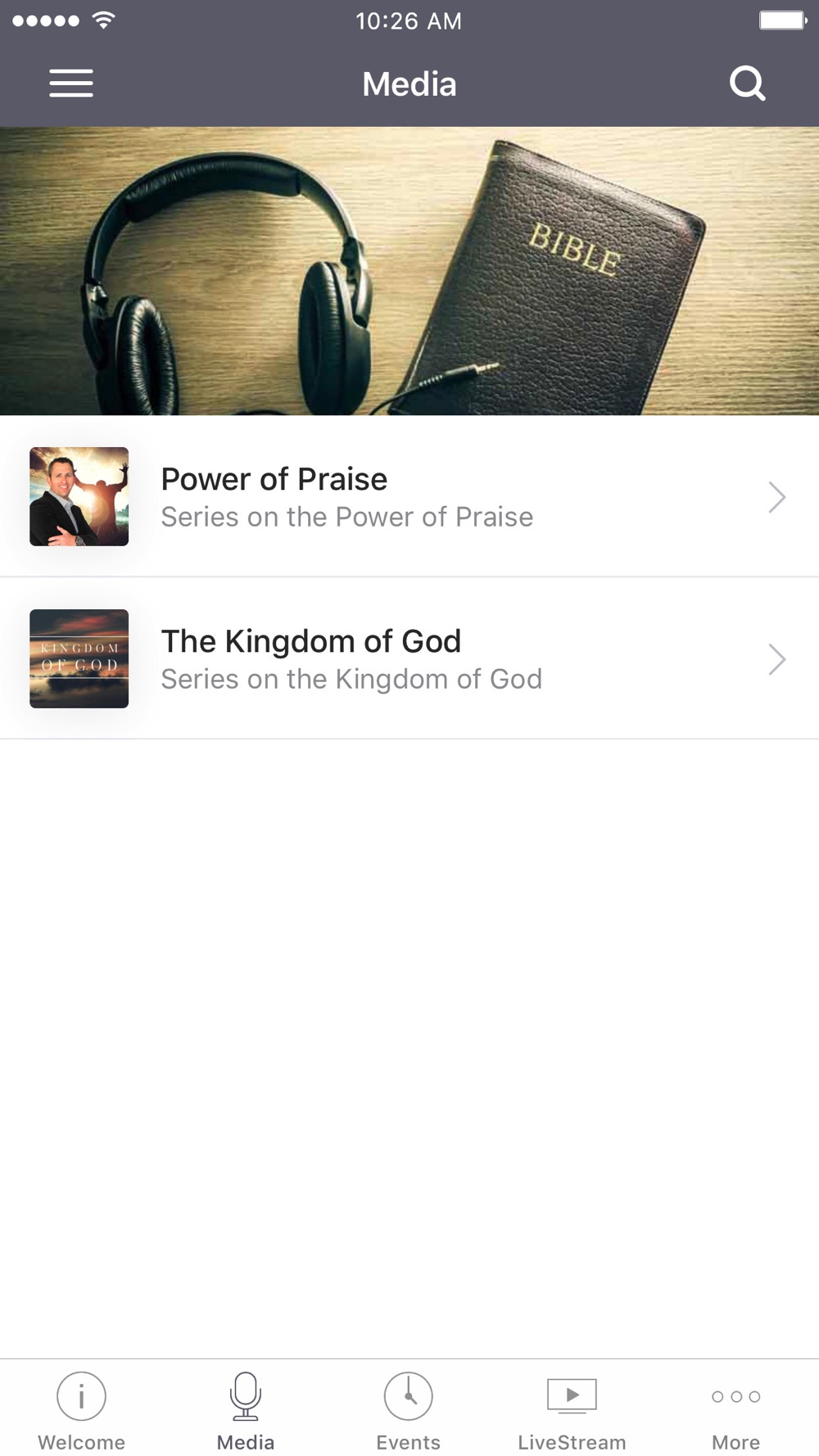Open the hamburger drawer menu

[x=71, y=84]
